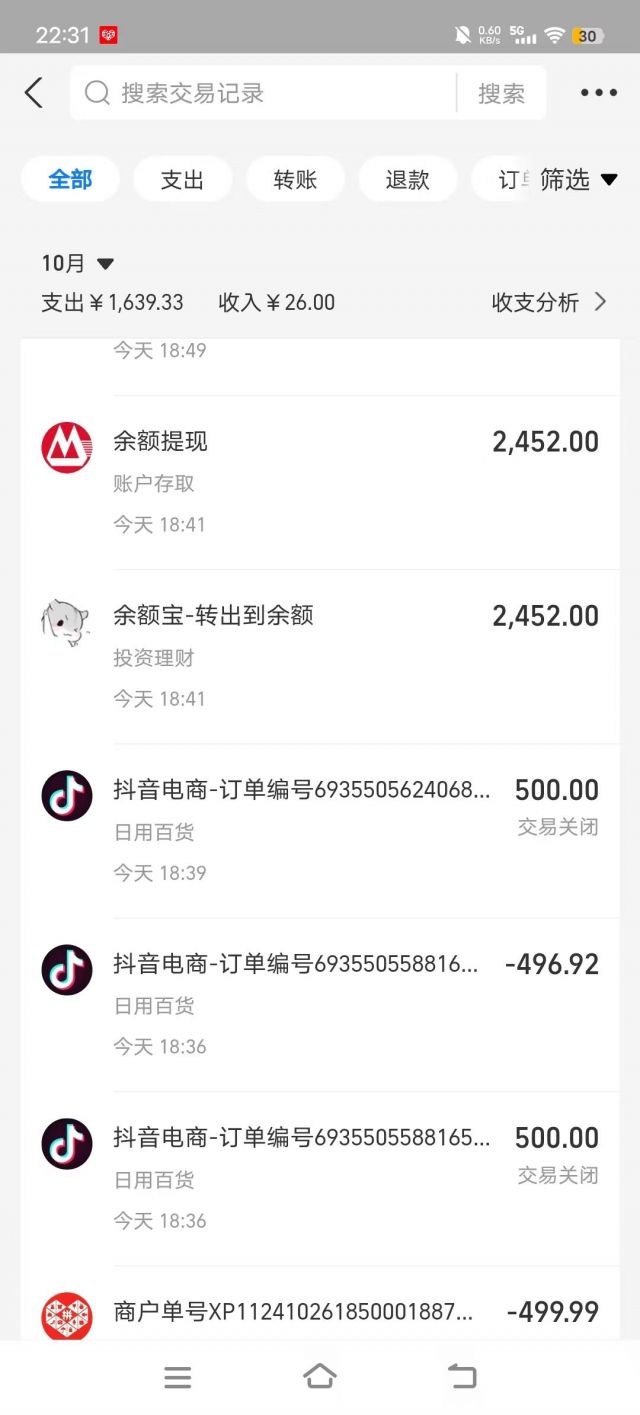The height and width of the screenshot is (1415, 640).
Task: Go back using the top-left arrow
Action: [34, 93]
